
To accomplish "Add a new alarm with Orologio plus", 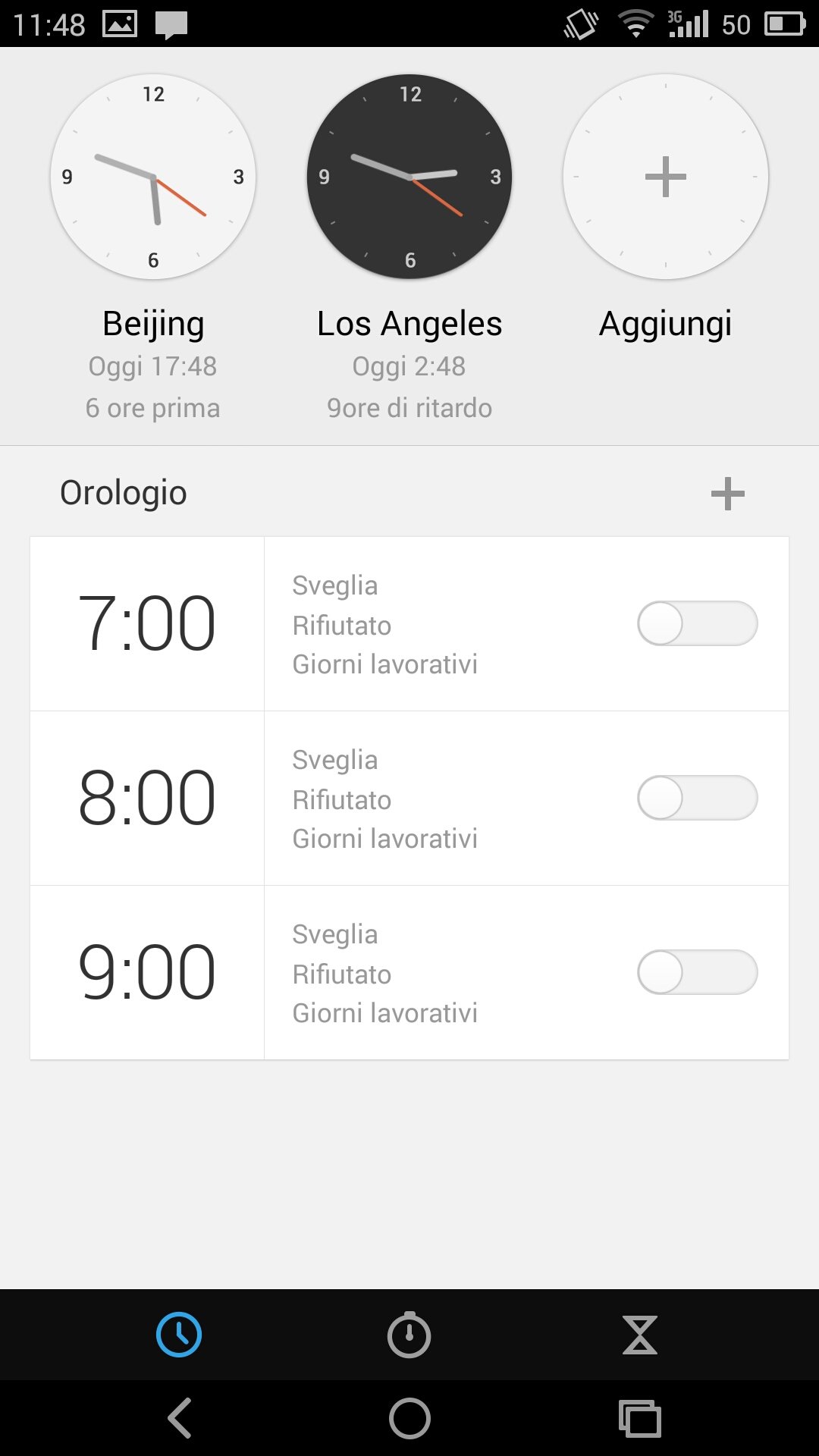I will 727,494.
